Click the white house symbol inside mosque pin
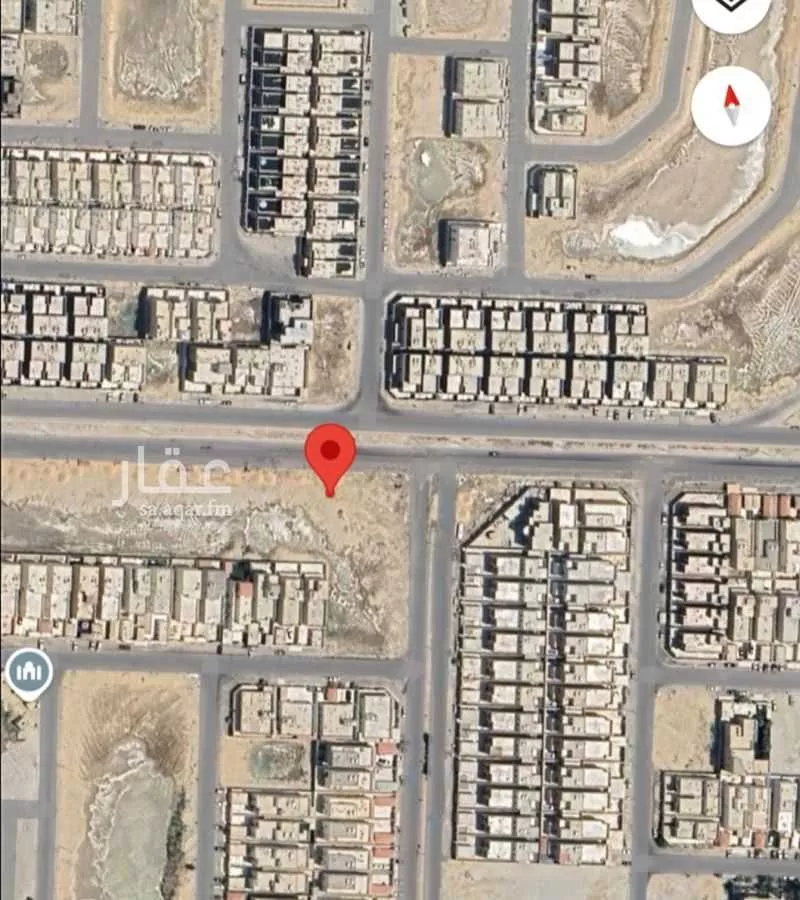The width and height of the screenshot is (800, 900). [29, 670]
